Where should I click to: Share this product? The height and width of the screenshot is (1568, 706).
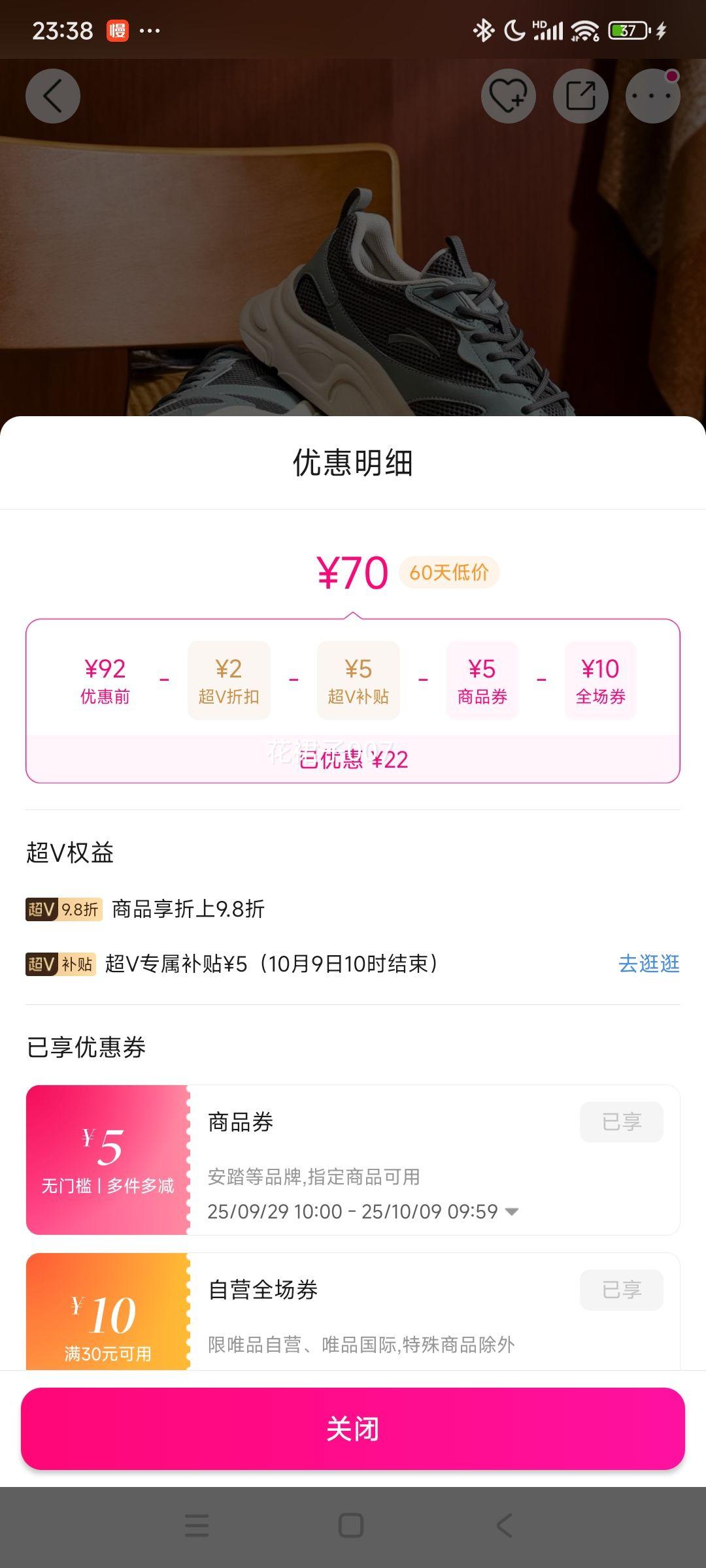(x=580, y=96)
